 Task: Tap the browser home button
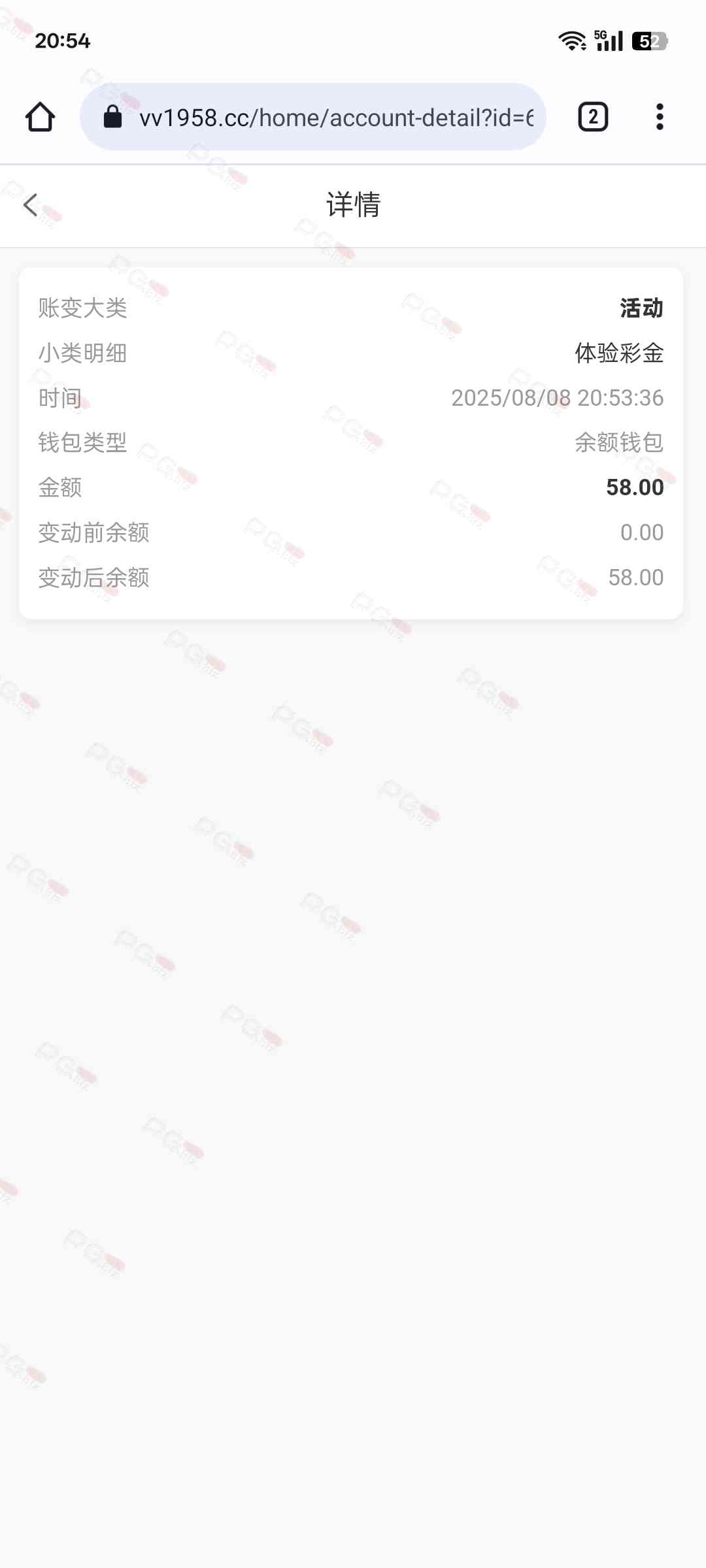[40, 118]
